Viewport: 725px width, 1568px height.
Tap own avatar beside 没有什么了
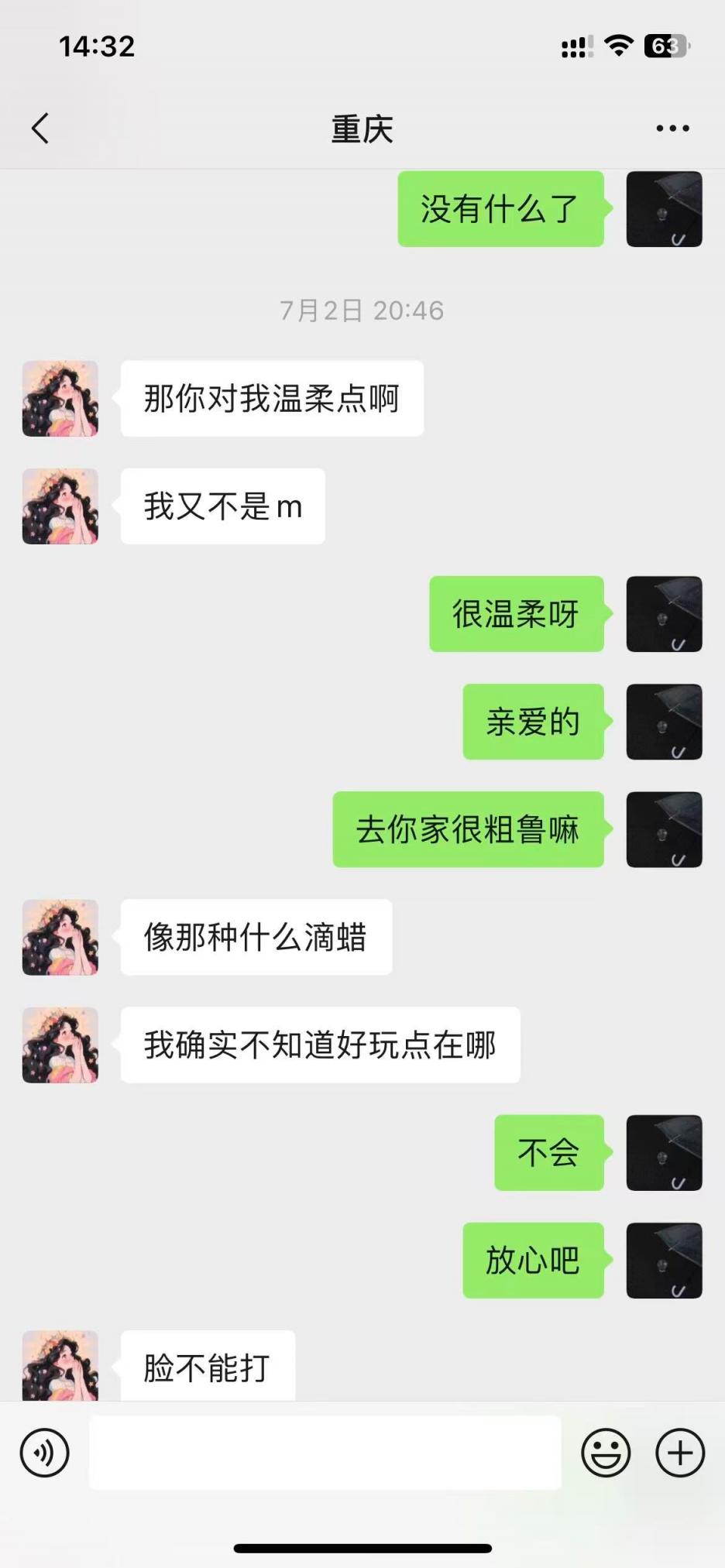664,209
